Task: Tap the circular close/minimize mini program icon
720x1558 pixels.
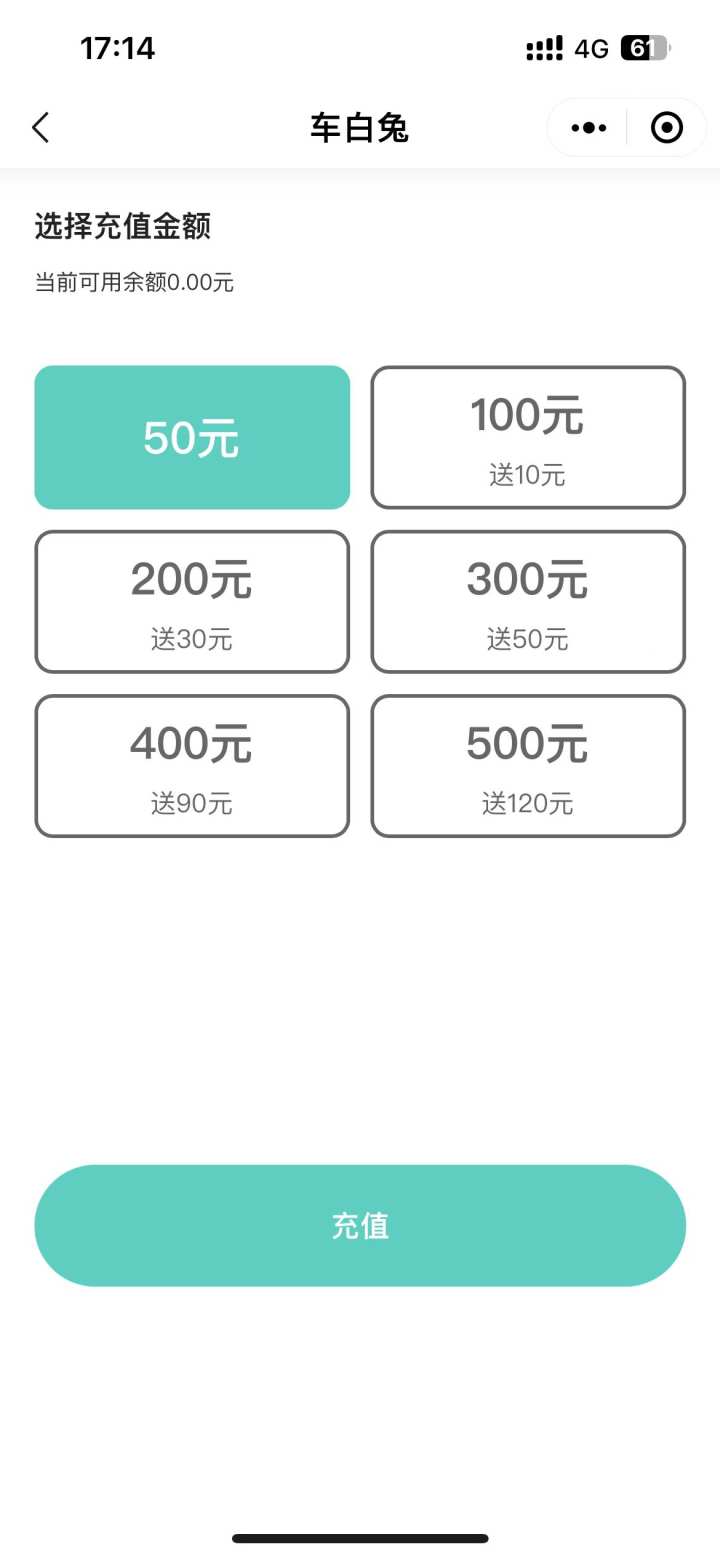Action: 665,127
